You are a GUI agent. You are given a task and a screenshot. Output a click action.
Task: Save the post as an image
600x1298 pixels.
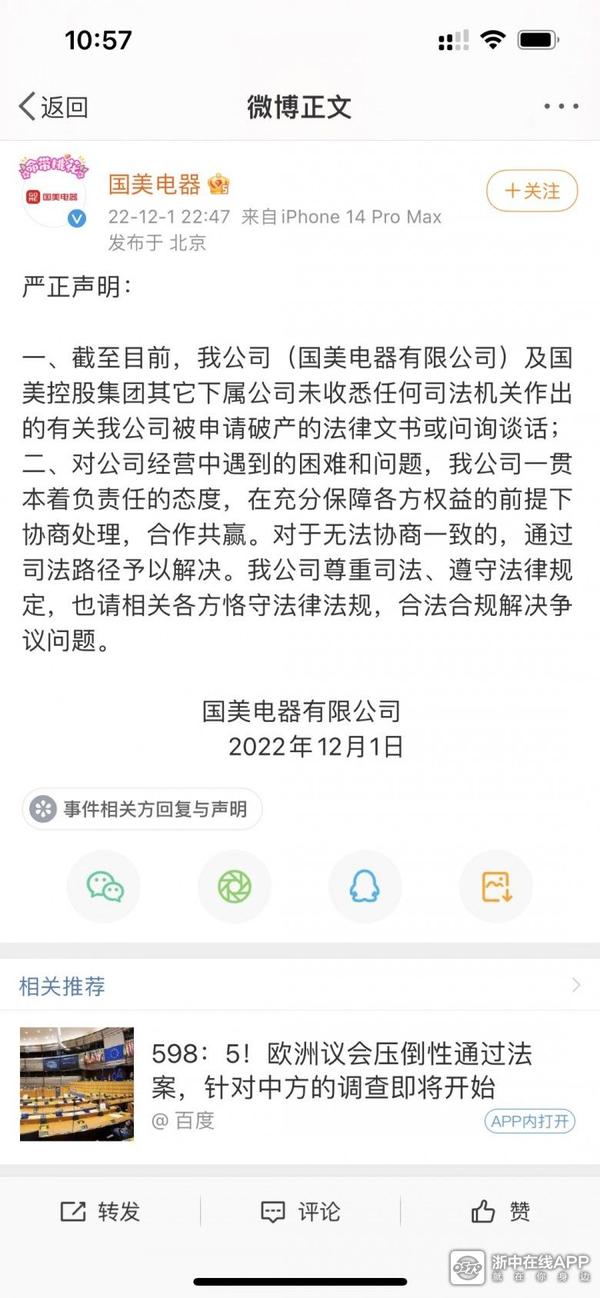click(495, 886)
